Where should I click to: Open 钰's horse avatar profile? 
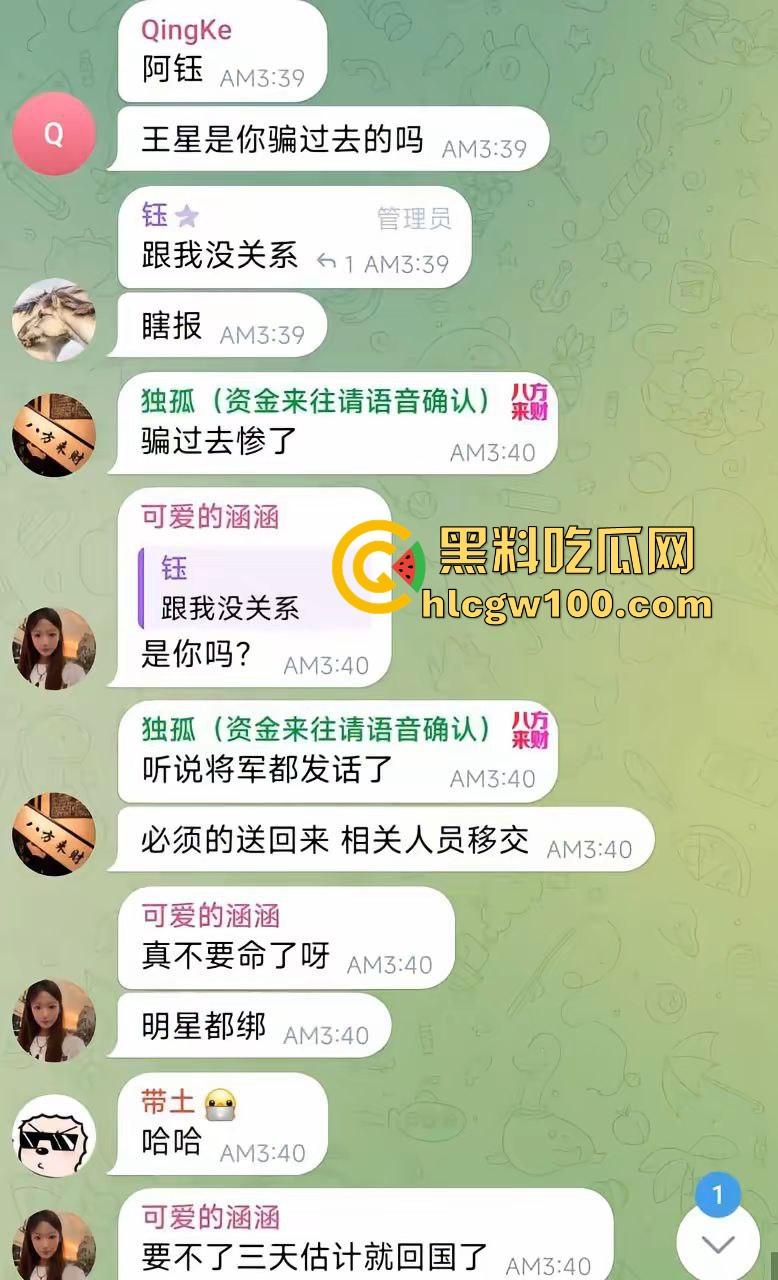point(54,320)
